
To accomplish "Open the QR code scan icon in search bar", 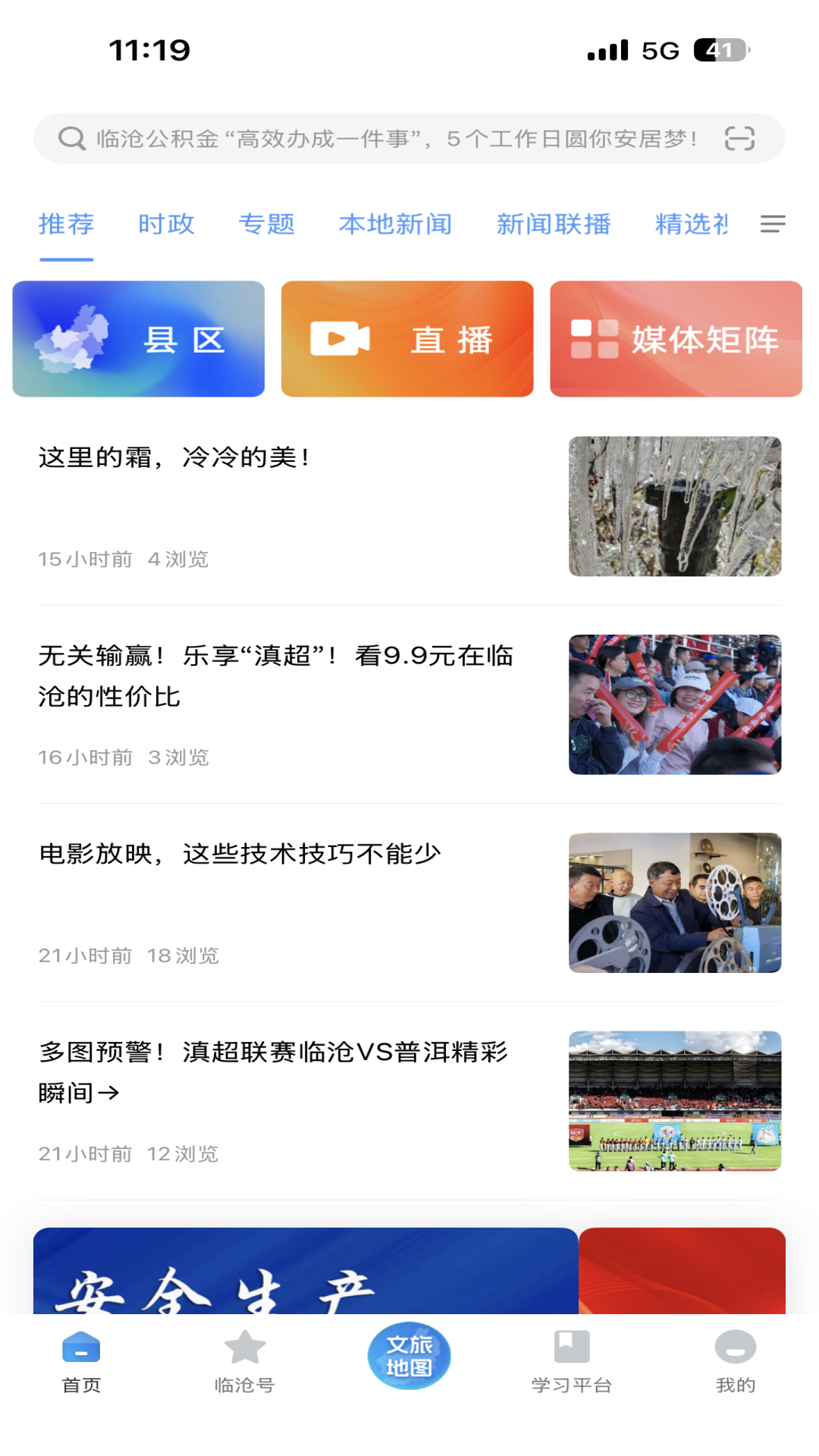I will click(739, 139).
